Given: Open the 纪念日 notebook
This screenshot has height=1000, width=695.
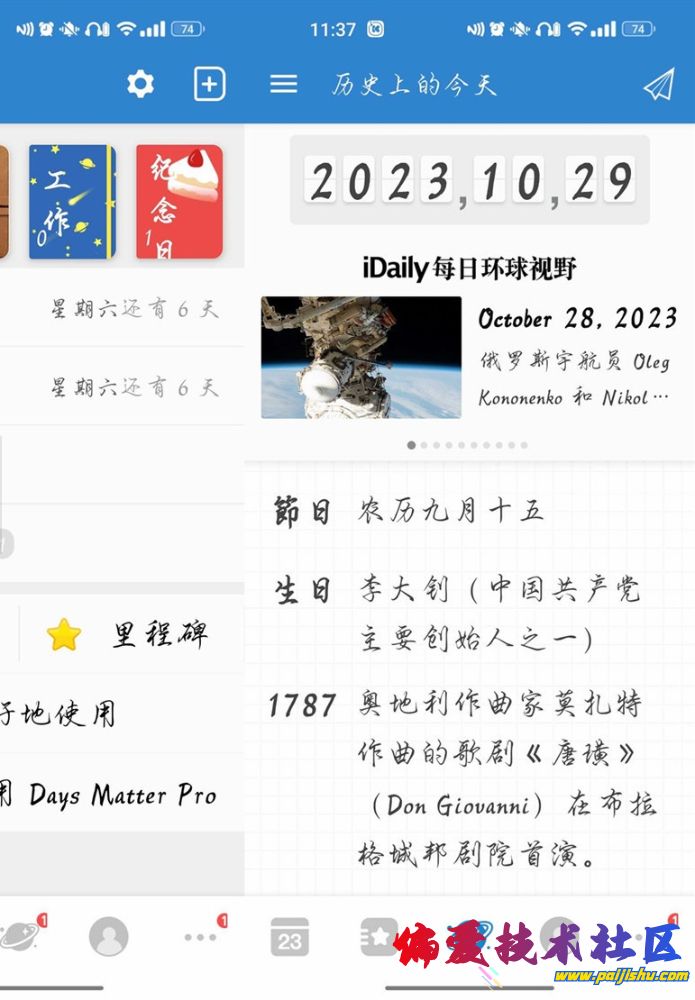Looking at the screenshot, I should click(179, 202).
